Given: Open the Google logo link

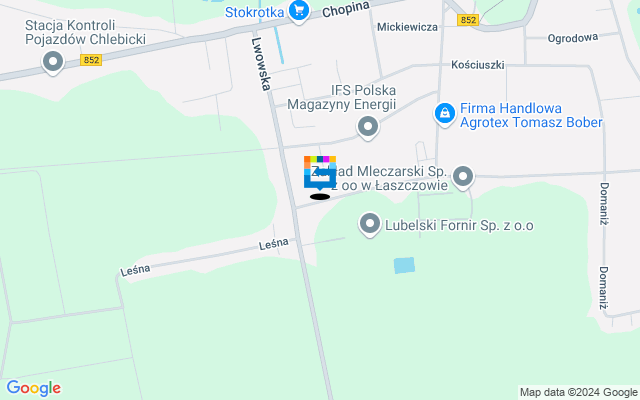Looking at the screenshot, I should (33, 388).
